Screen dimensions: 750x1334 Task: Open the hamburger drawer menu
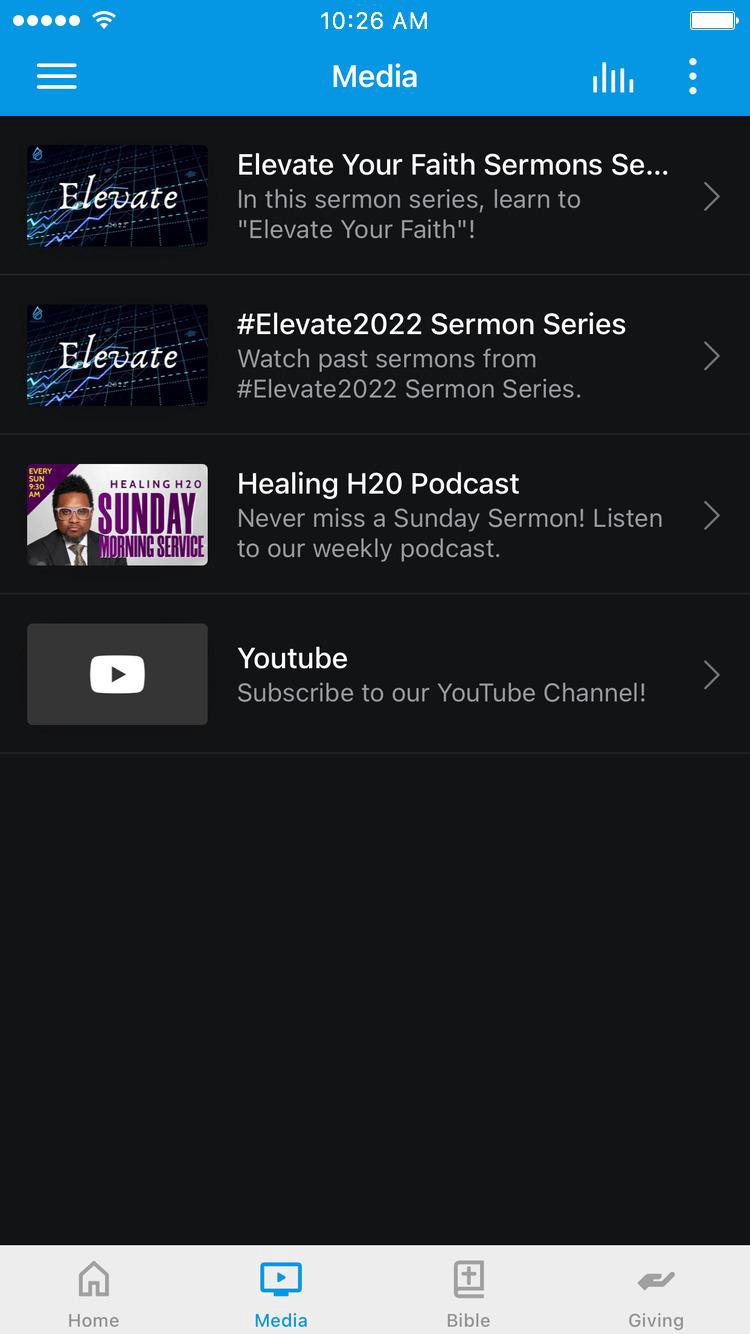tap(57, 77)
